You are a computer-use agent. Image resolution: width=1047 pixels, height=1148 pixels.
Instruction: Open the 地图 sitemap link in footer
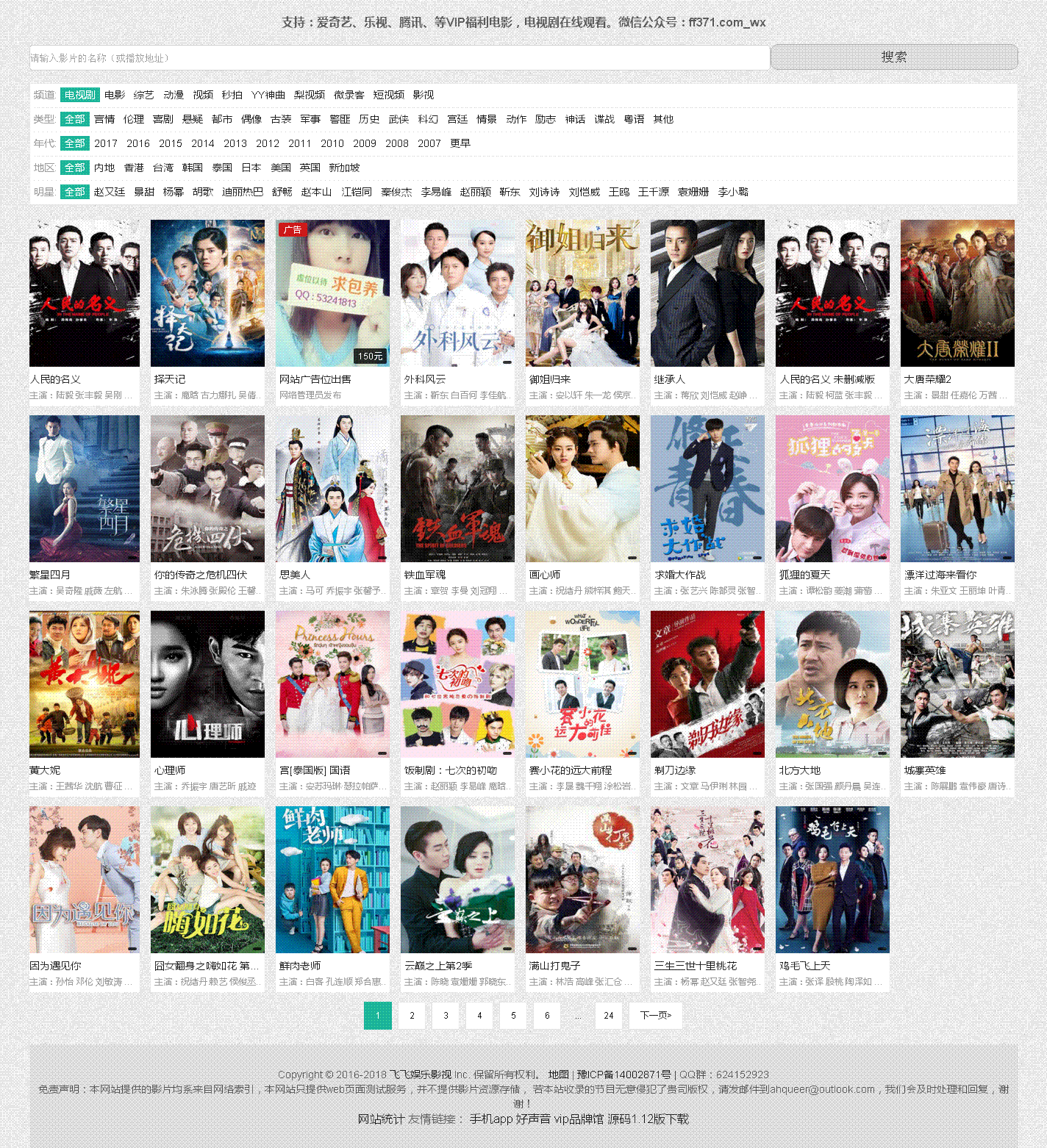coord(558,1075)
